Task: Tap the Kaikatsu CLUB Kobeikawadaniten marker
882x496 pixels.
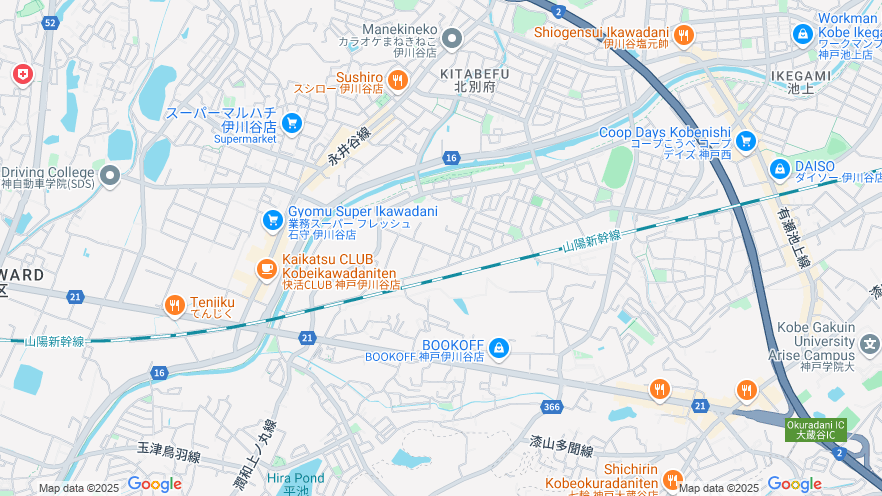Action: click(266, 268)
